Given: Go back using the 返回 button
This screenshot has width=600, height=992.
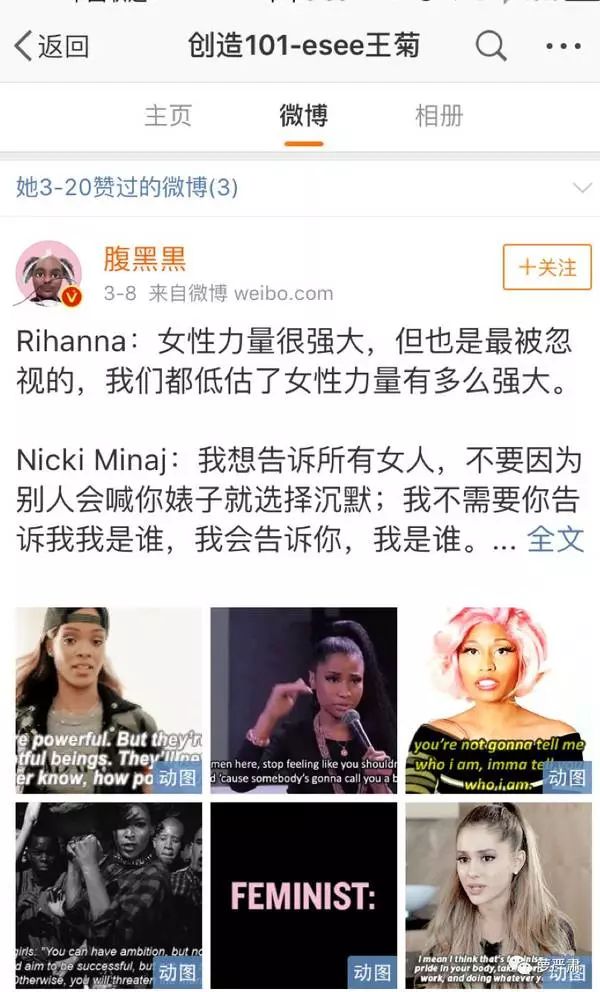Looking at the screenshot, I should point(52,46).
